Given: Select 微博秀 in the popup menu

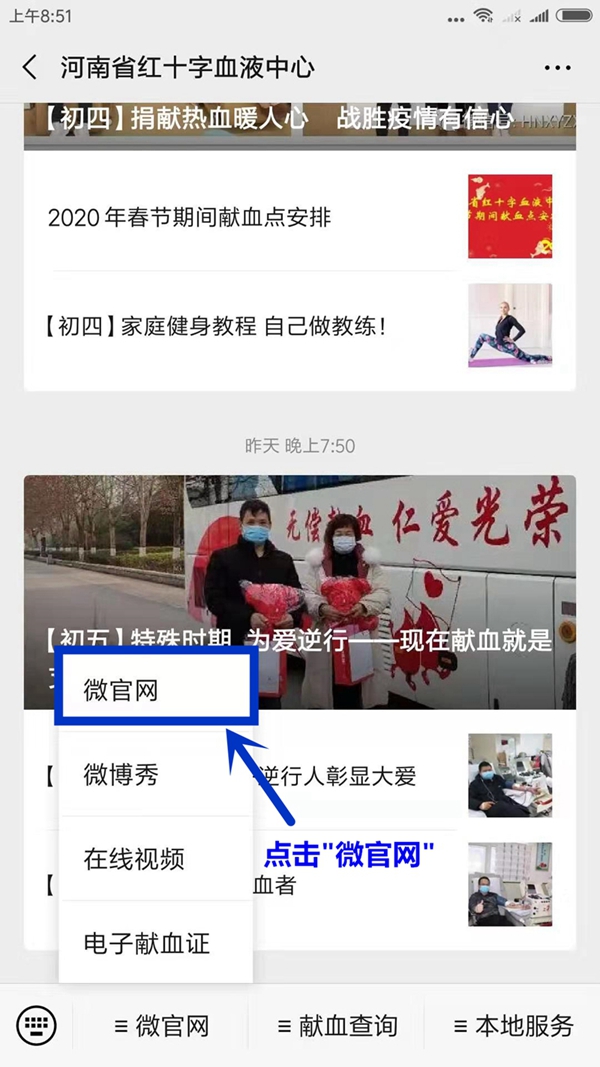Looking at the screenshot, I should [x=155, y=774].
